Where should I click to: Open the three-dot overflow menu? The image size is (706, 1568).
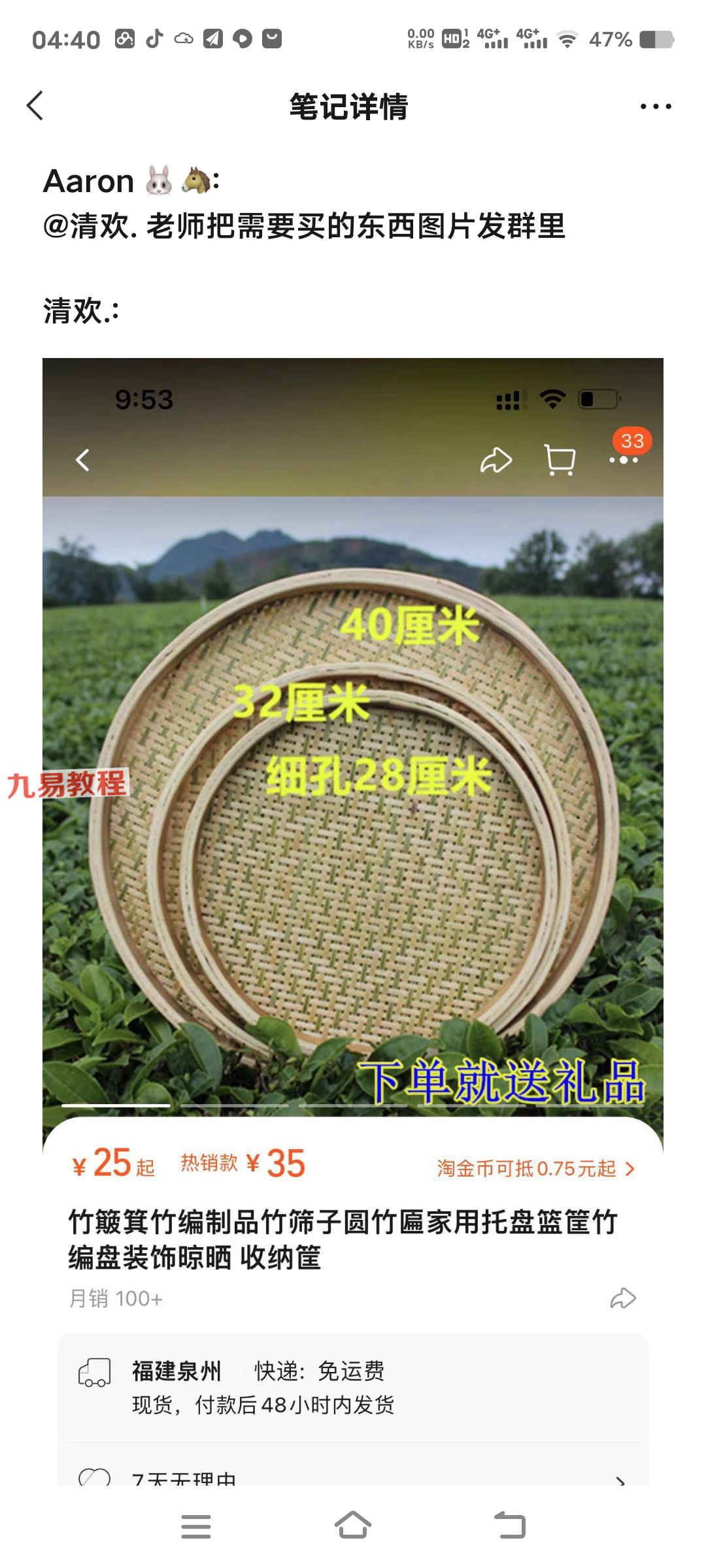pos(656,106)
